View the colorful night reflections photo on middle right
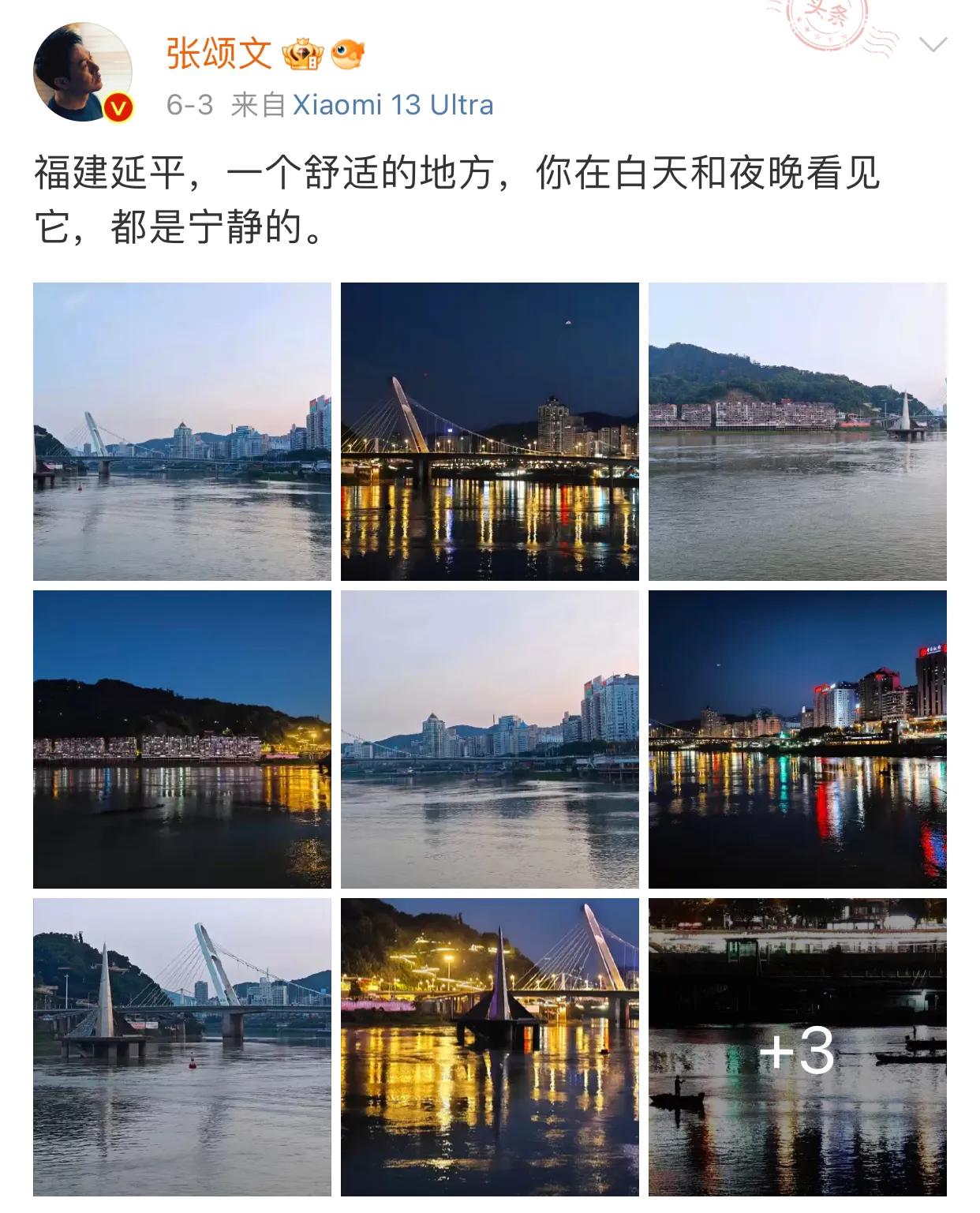This screenshot has width=980, height=1213. [797, 740]
